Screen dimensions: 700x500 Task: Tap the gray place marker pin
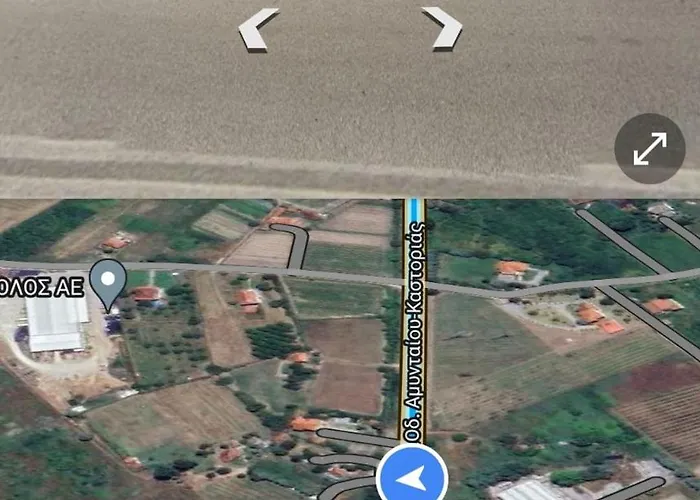pos(108,282)
